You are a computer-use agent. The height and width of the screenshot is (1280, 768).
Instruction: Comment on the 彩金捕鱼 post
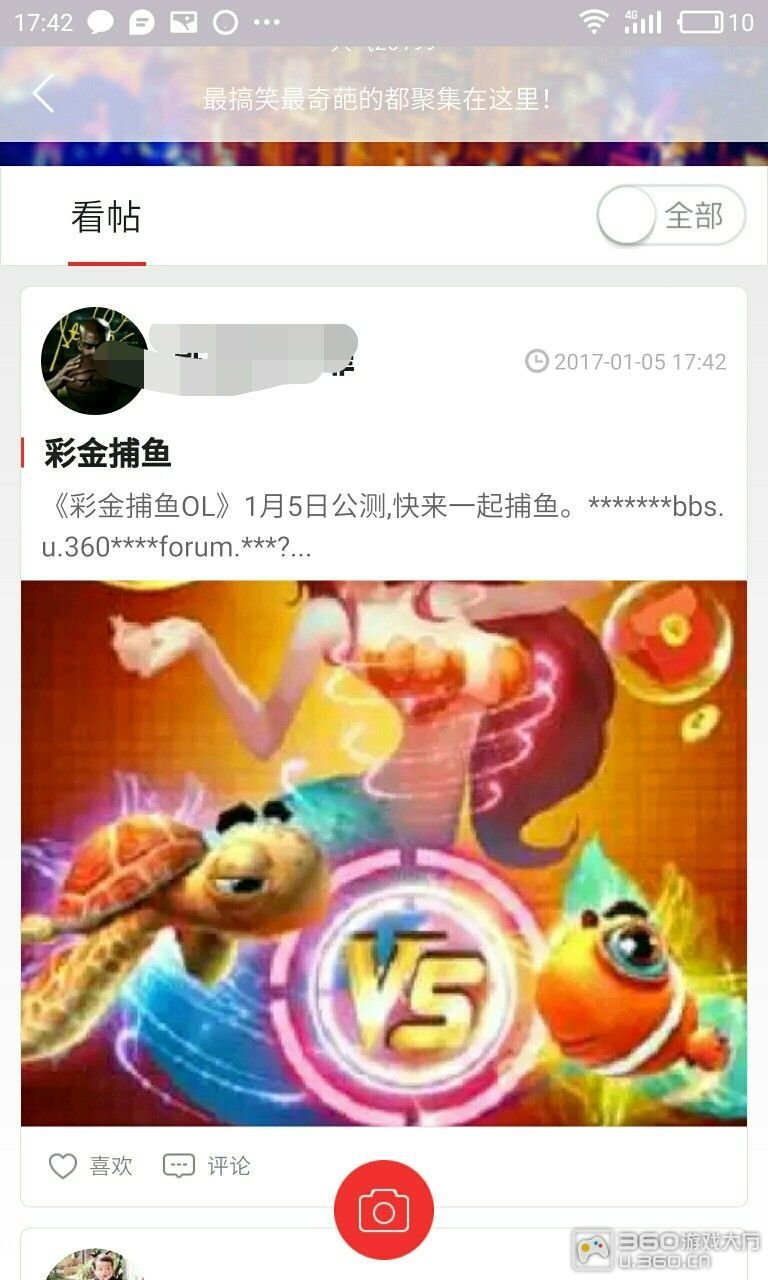pos(207,1166)
